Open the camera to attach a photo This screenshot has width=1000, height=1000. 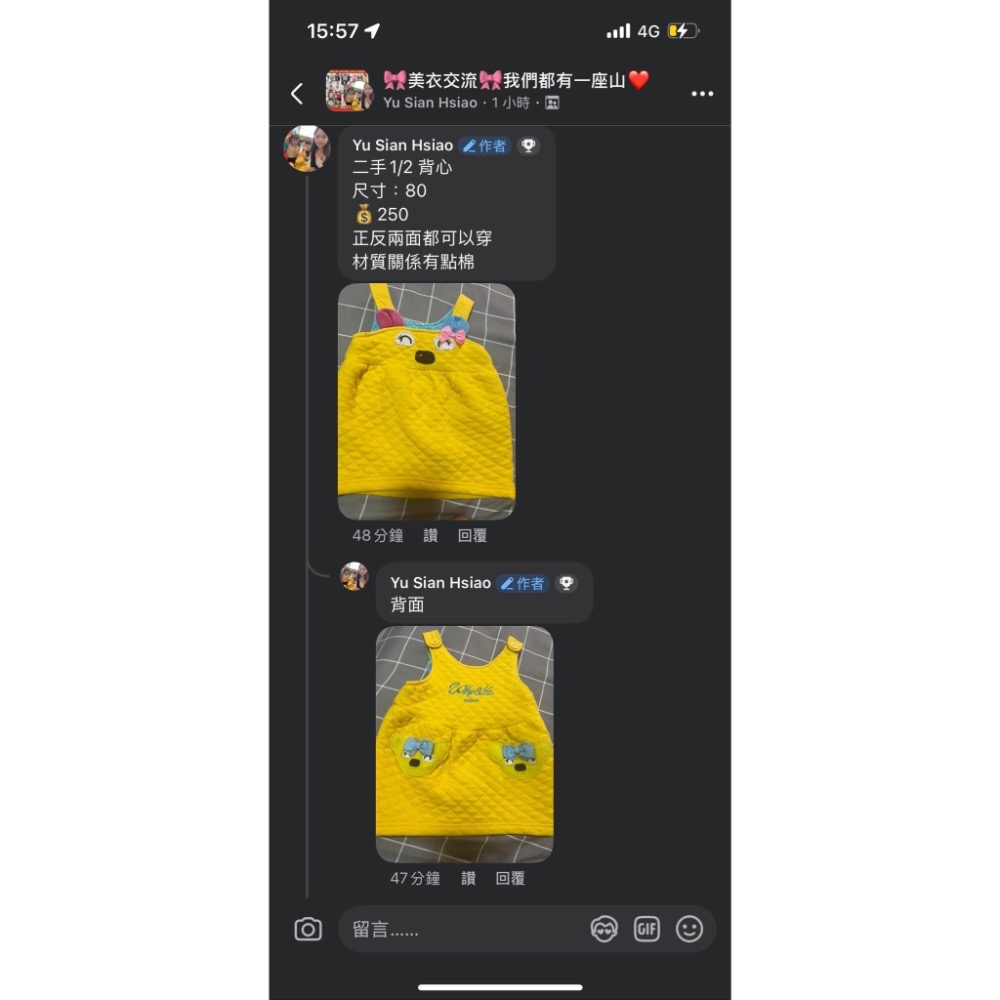pos(308,930)
